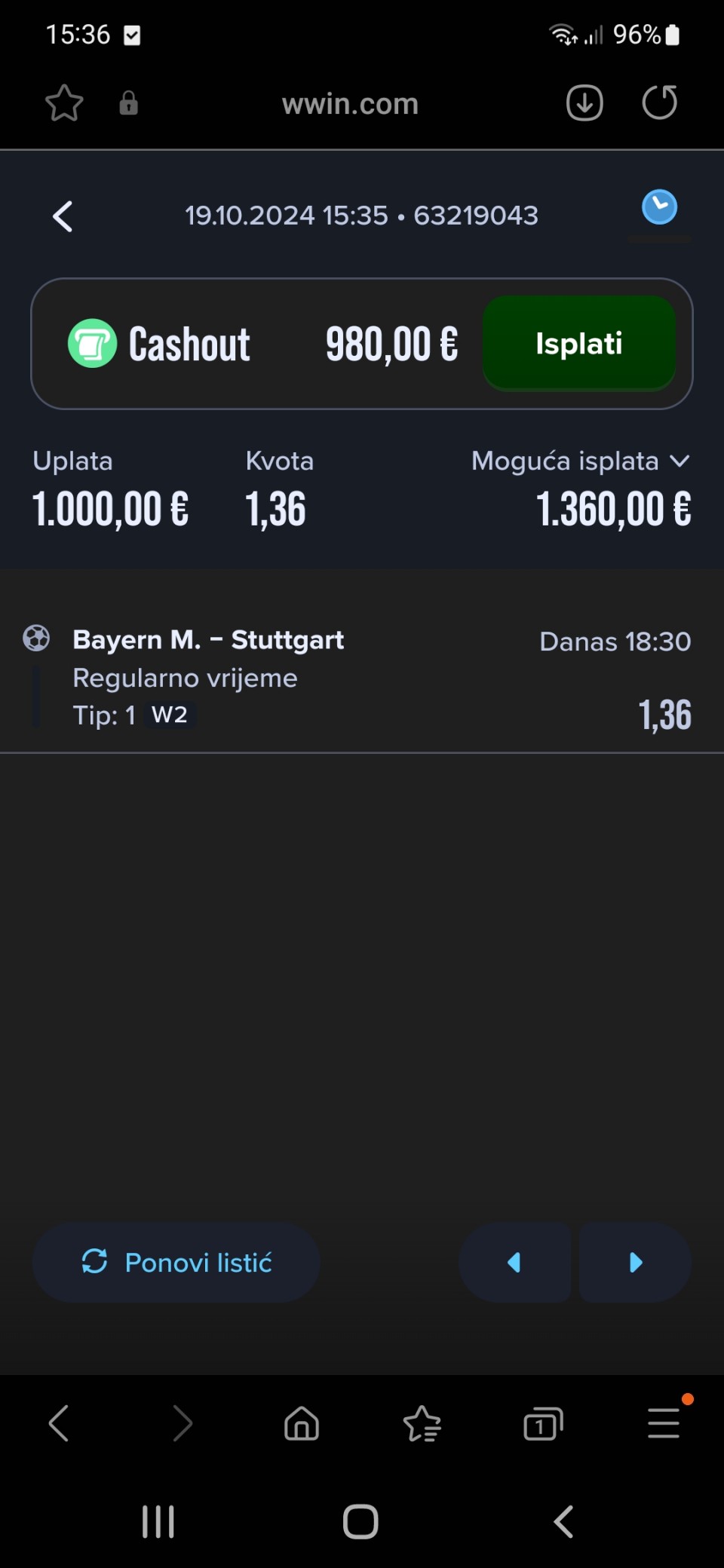
Task: Open the wwin.com address bar
Action: click(x=350, y=103)
